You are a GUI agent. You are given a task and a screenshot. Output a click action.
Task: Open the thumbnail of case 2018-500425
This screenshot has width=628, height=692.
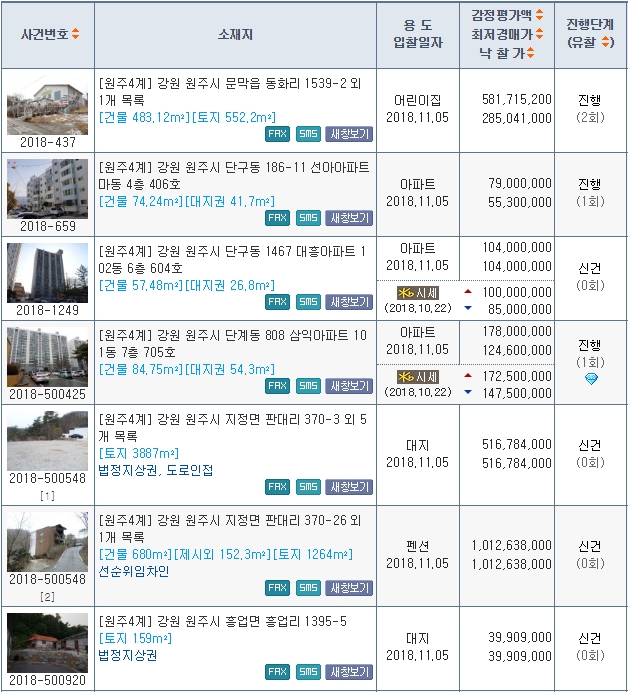(47, 356)
